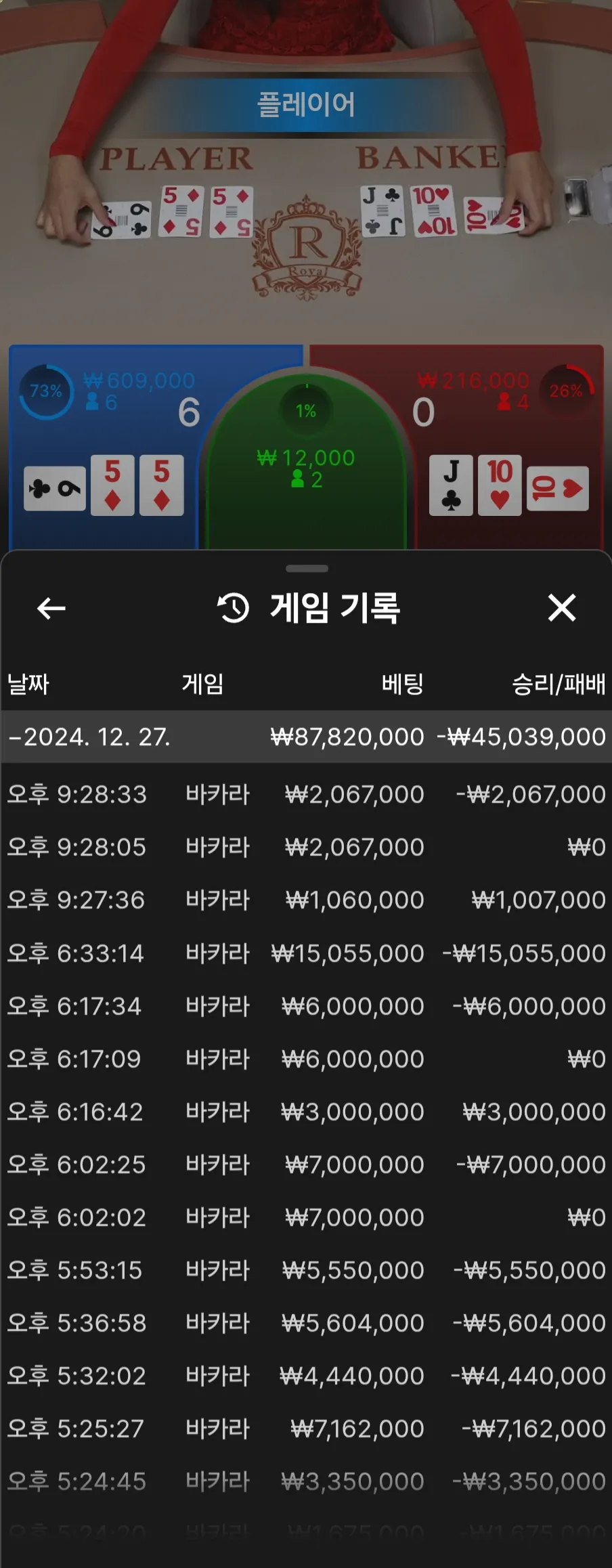
Task: View the 오후 5:53:15 game record
Action: pyautogui.click(x=306, y=1270)
